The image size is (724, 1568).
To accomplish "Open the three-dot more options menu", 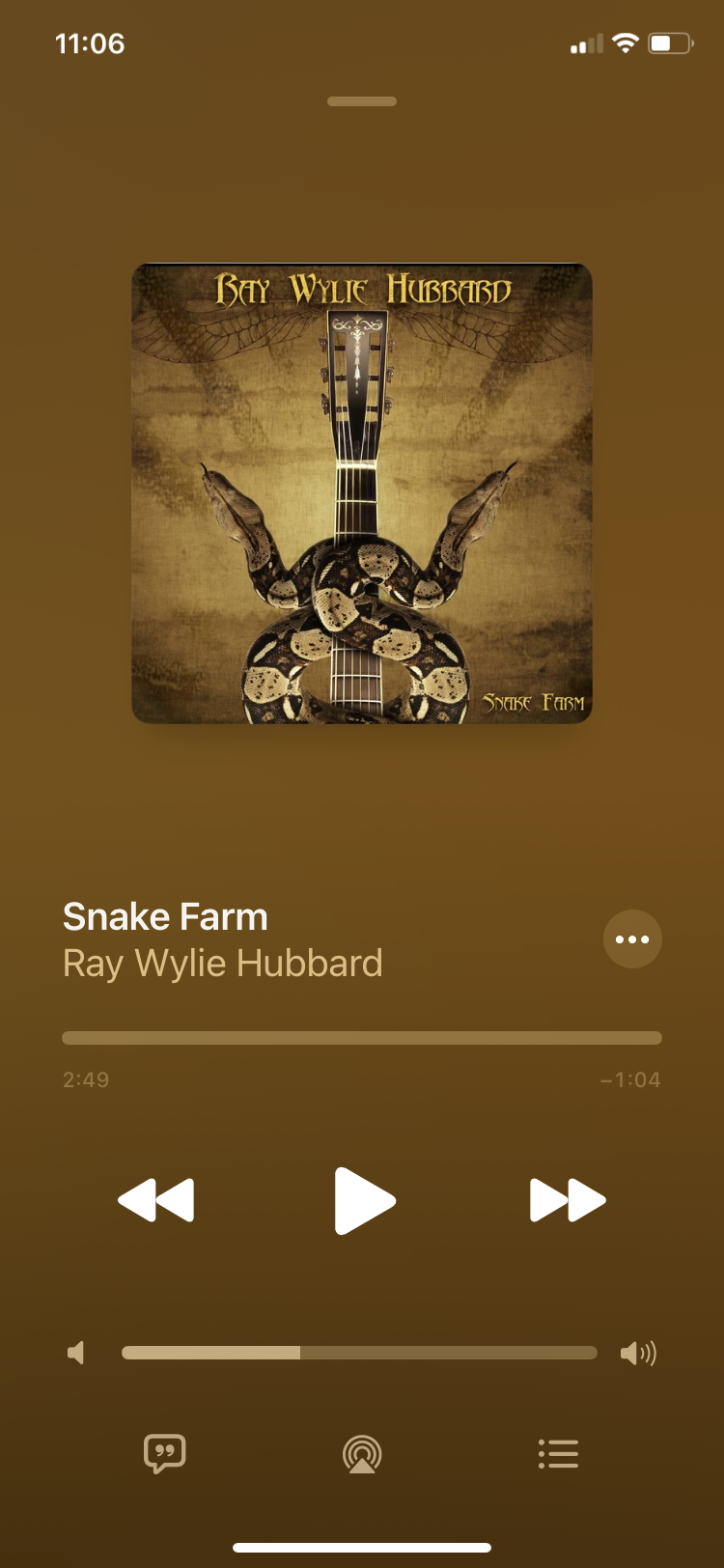I will pyautogui.click(x=632, y=938).
